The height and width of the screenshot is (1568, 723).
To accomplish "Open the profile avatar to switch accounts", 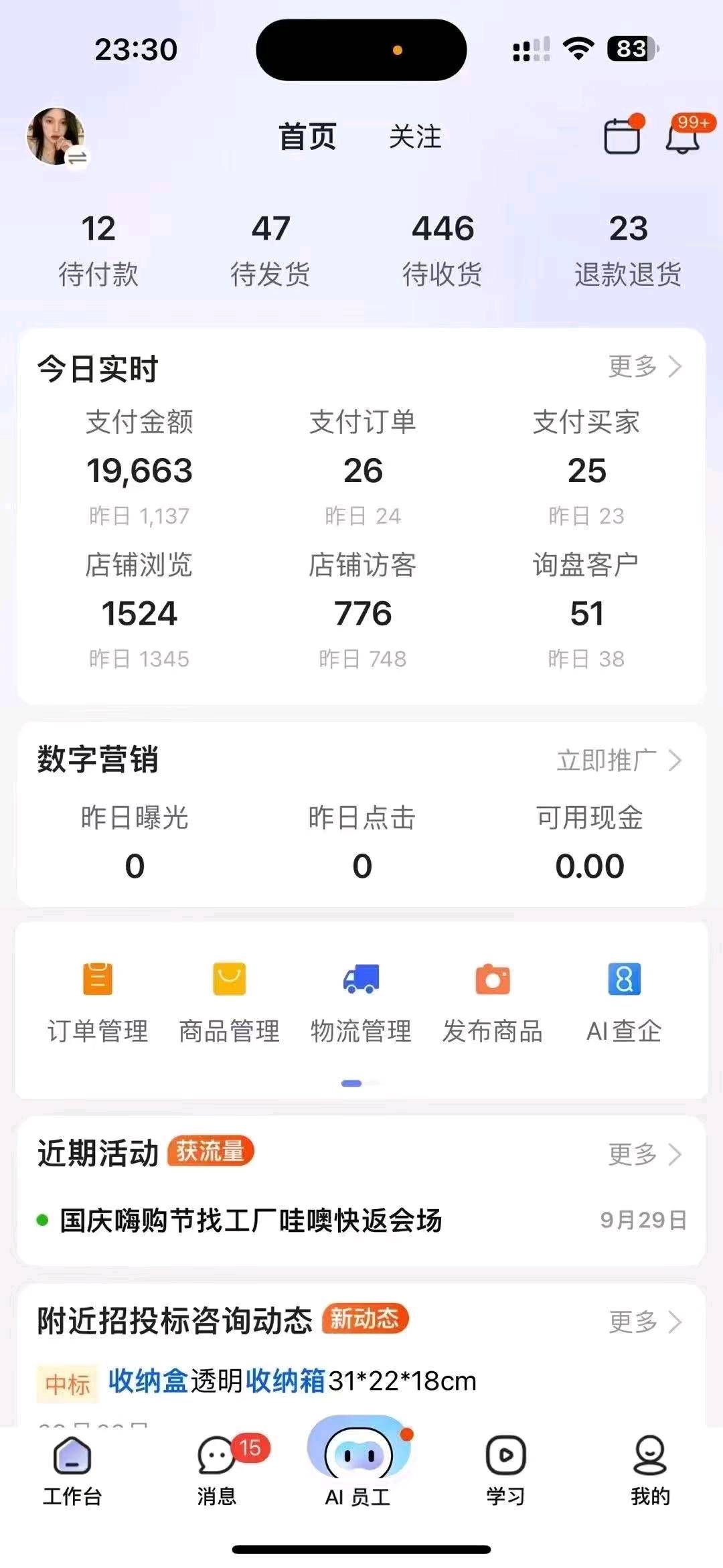I will 56,137.
